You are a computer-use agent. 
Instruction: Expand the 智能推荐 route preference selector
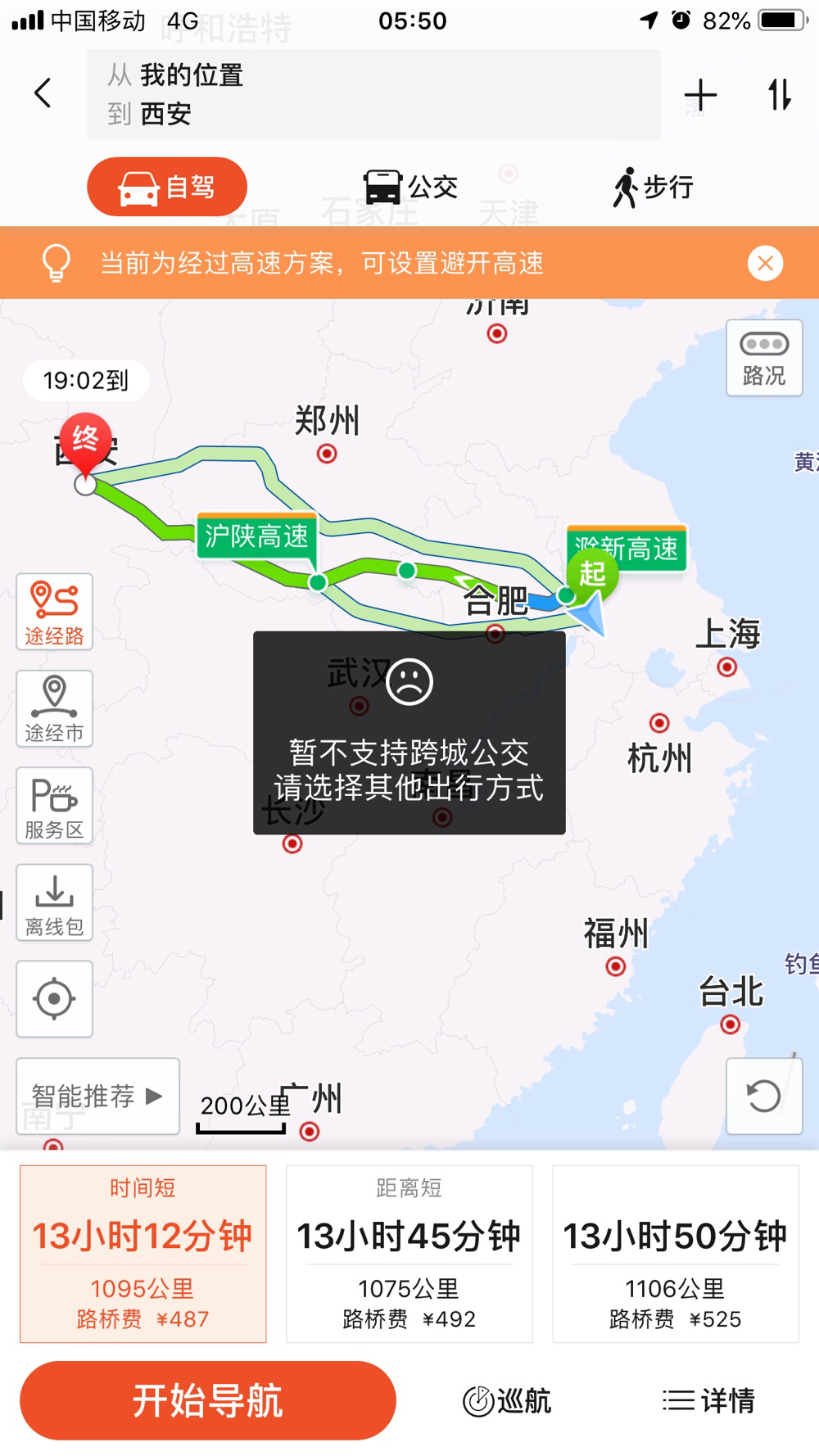[x=97, y=1096]
